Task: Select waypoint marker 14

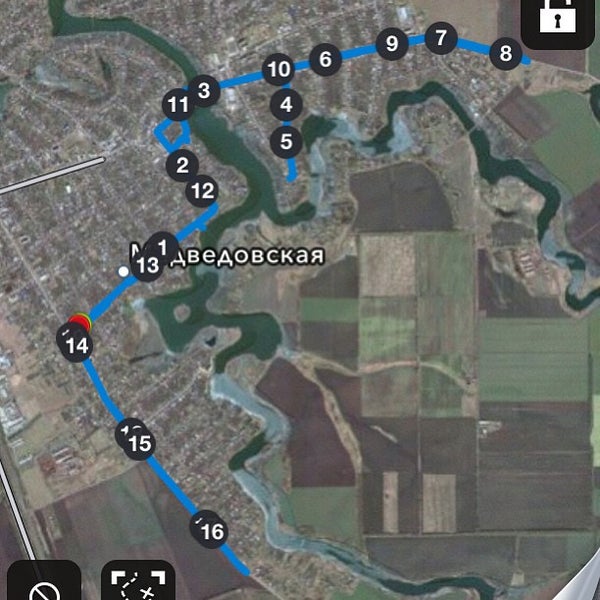Action: [x=76, y=346]
